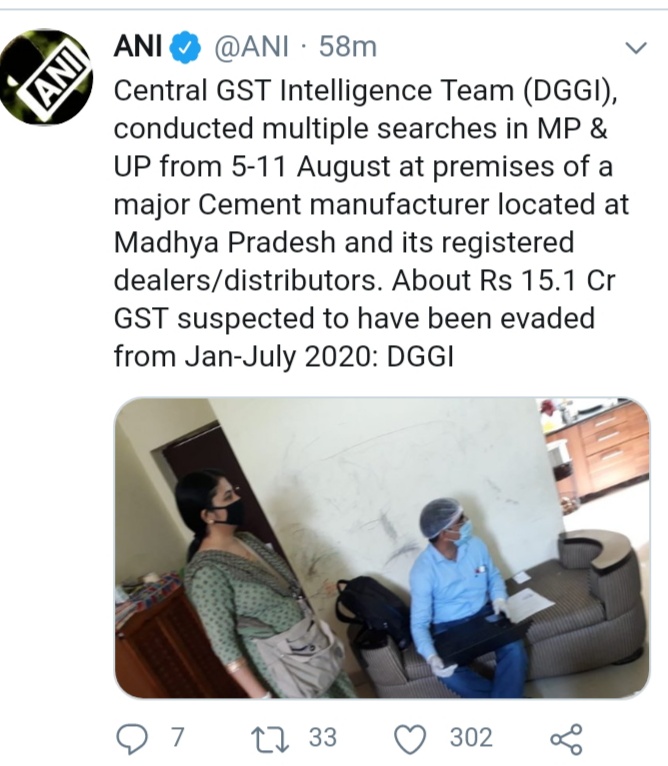Share ANI's tweet
This screenshot has width=668, height=766.
566,739
